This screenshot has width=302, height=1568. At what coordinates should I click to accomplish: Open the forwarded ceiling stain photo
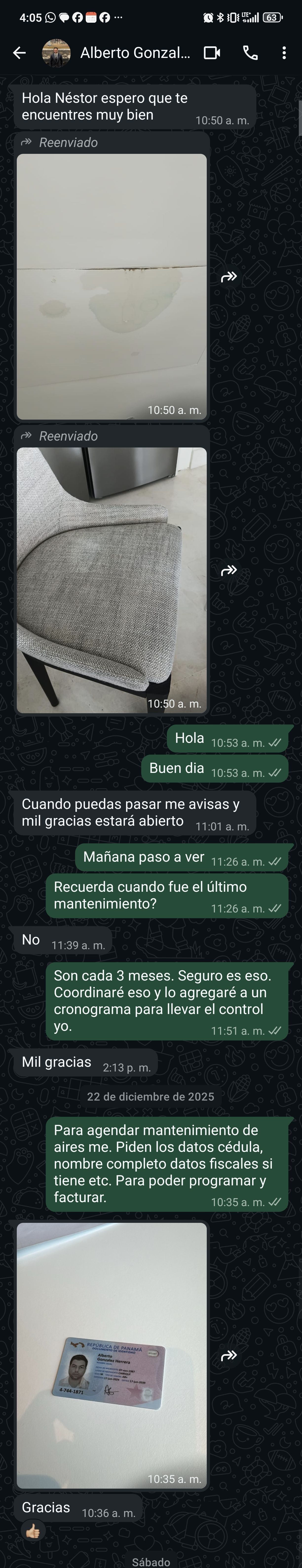click(112, 286)
